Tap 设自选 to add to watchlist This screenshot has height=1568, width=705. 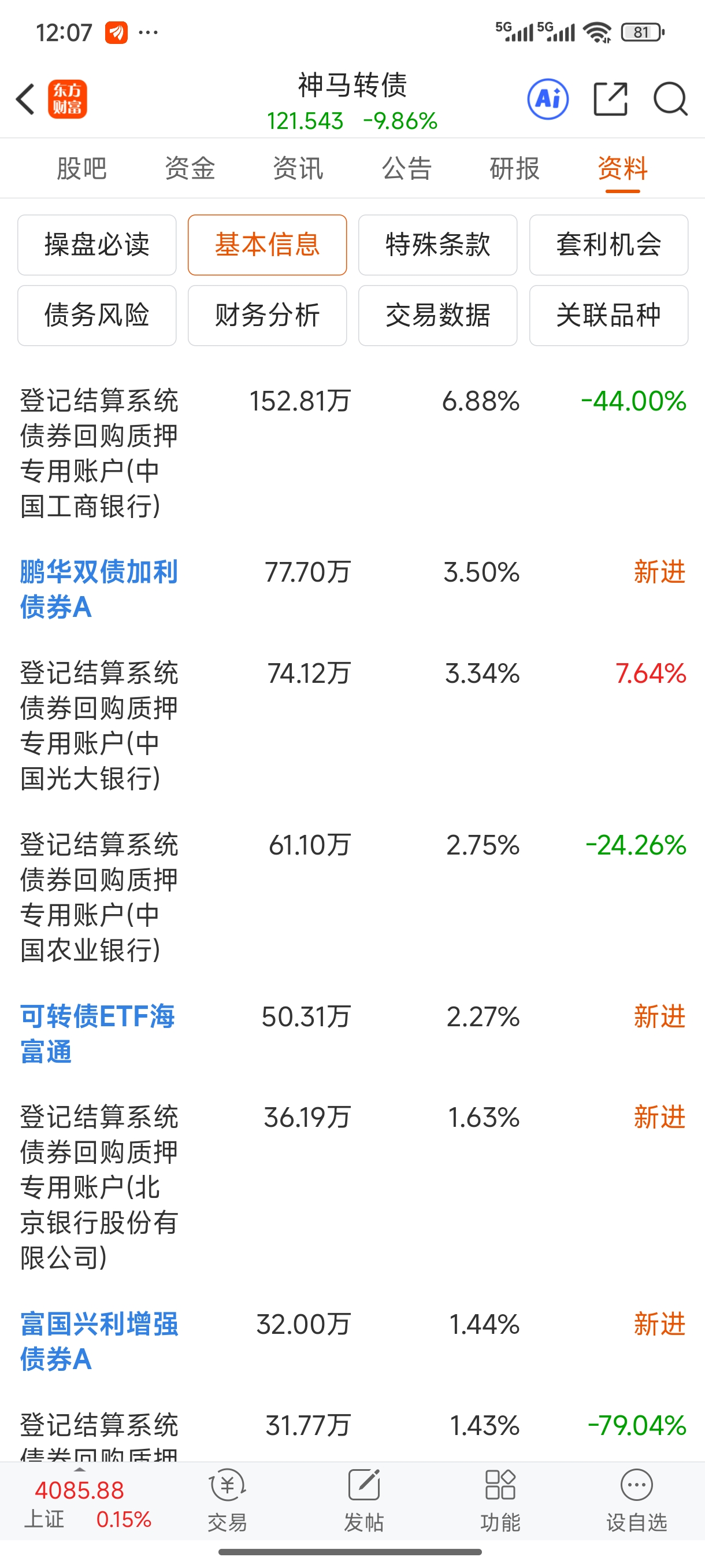[x=636, y=1501]
